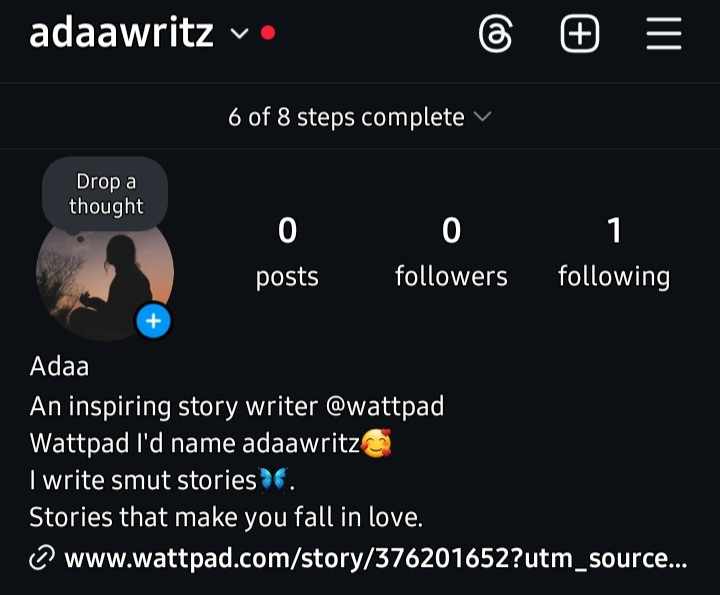Open the hamburger menu

click(663, 35)
